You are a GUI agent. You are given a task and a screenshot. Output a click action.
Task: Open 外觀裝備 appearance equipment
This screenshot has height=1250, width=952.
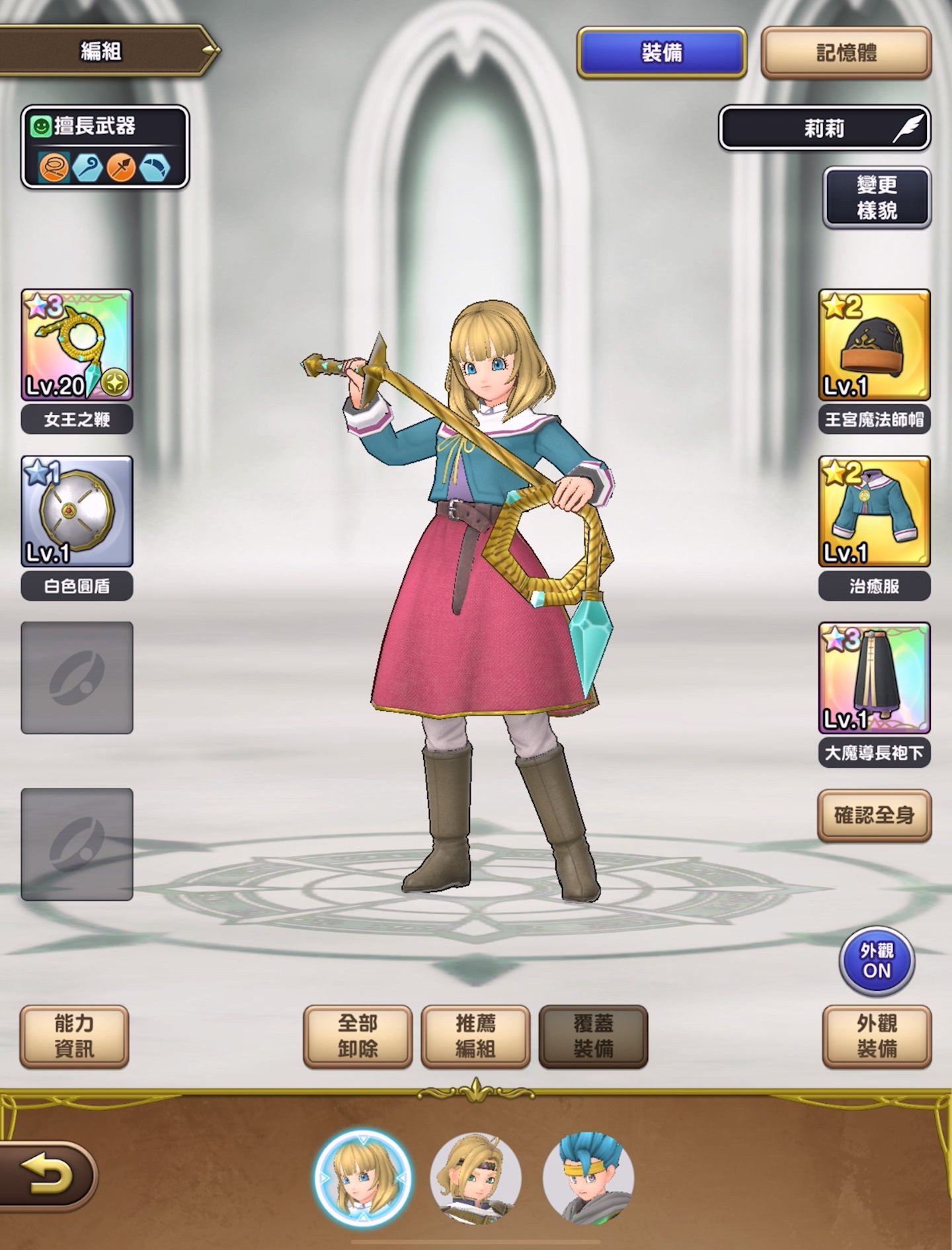(x=877, y=1036)
